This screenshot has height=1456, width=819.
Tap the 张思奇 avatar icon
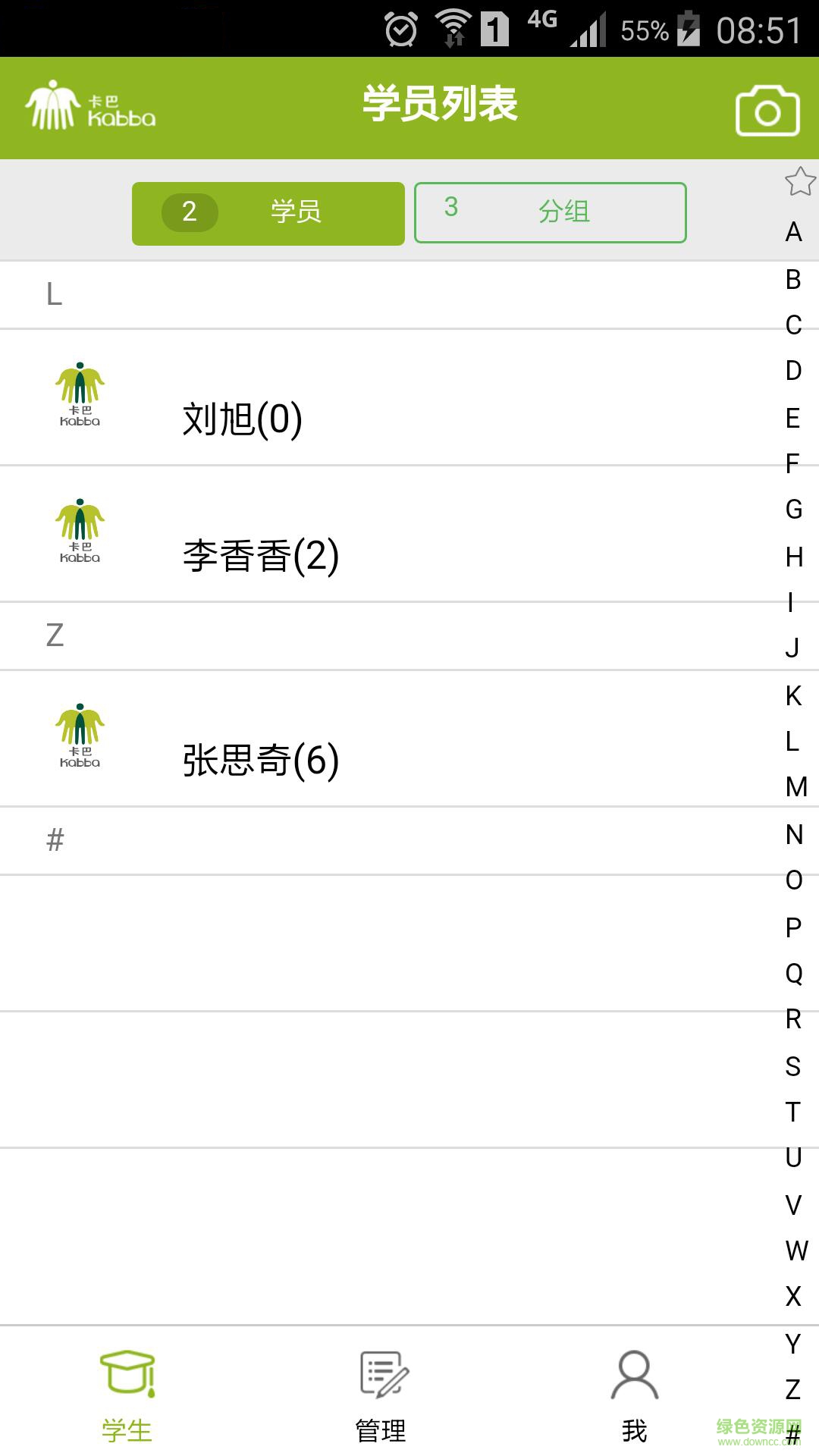coord(80,732)
